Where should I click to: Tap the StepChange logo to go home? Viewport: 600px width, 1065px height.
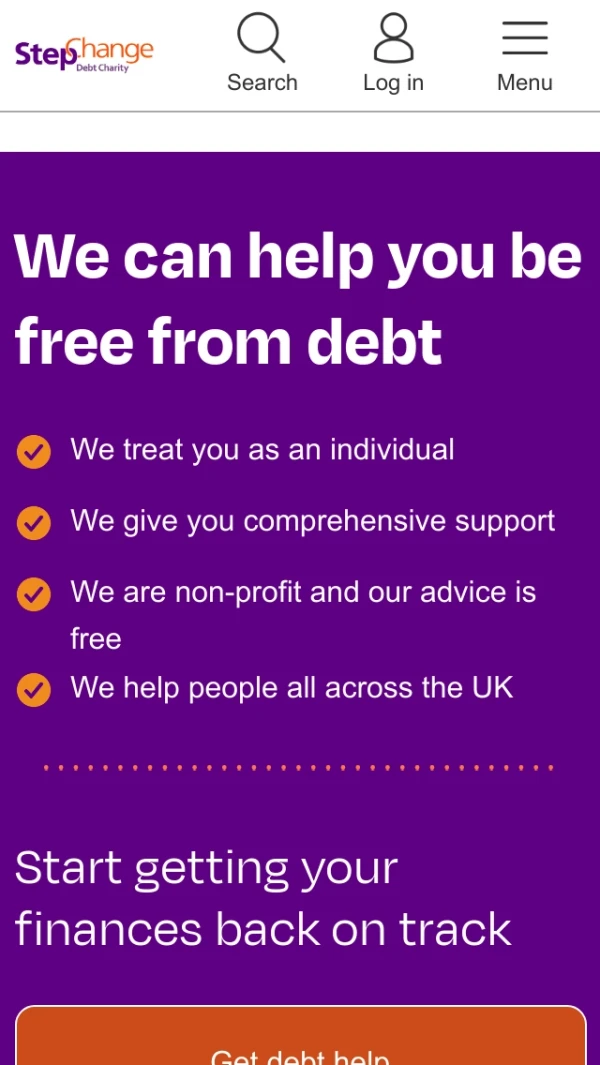(84, 54)
